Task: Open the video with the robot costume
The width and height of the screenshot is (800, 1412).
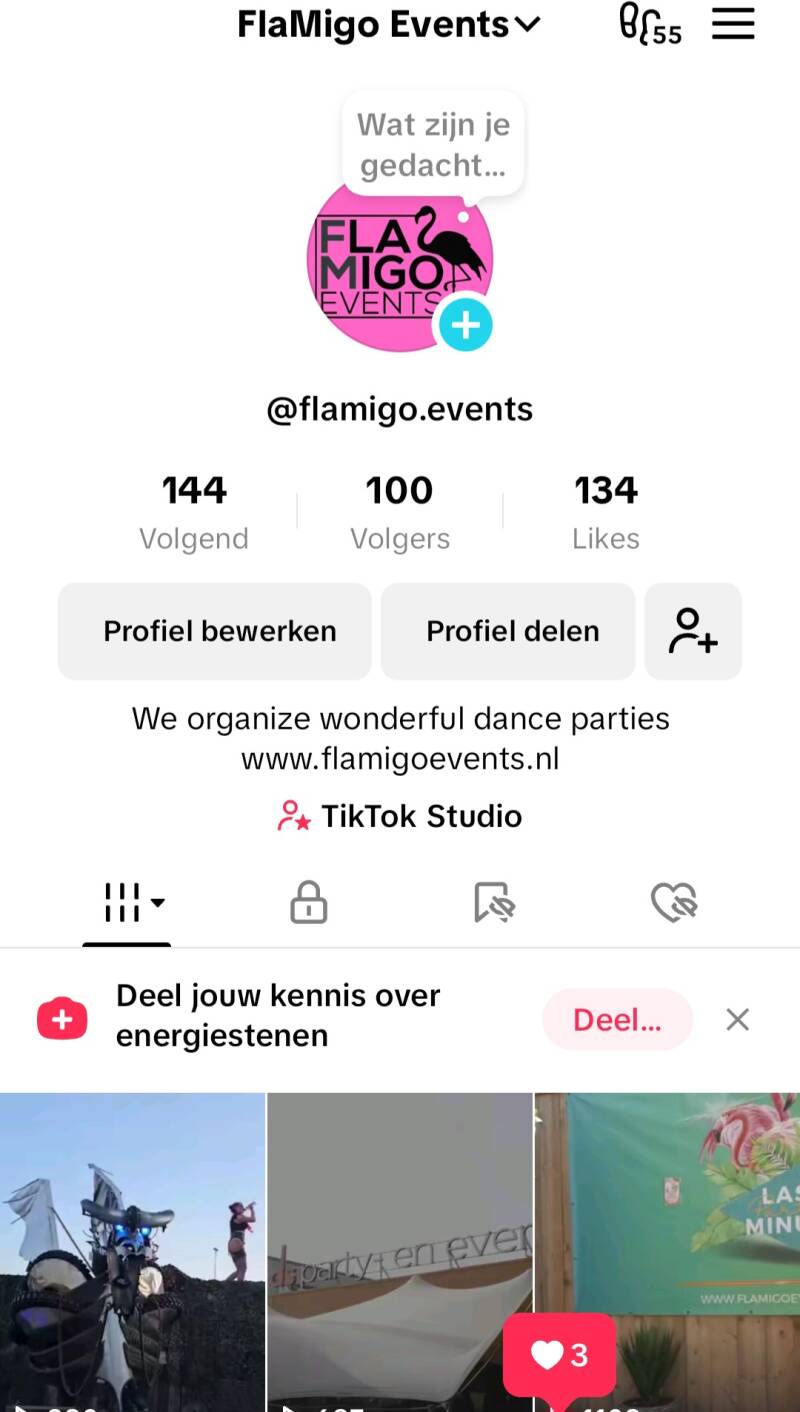Action: [132, 1250]
